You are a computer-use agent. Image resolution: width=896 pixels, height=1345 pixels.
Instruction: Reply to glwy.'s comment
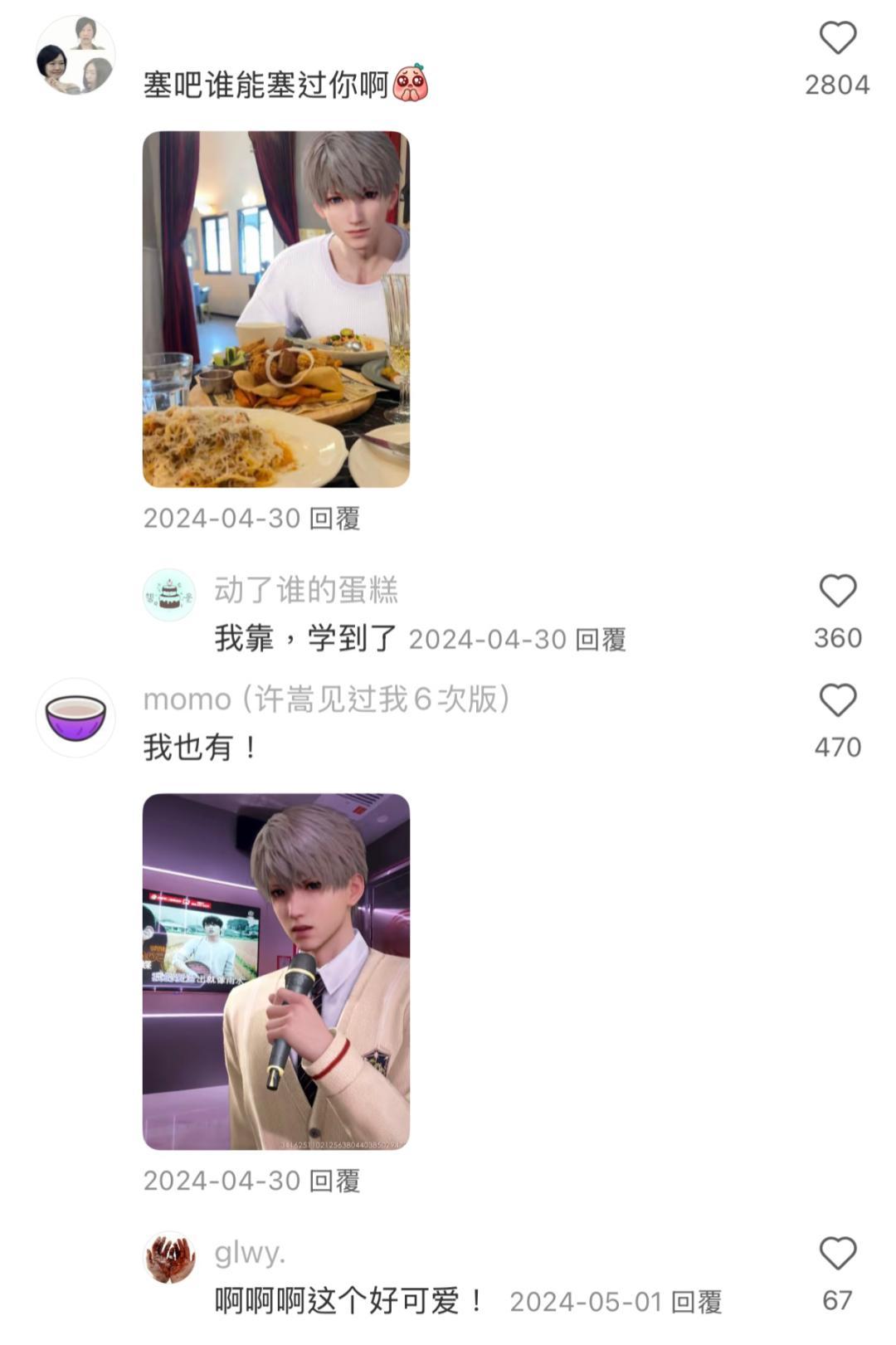(x=696, y=1302)
